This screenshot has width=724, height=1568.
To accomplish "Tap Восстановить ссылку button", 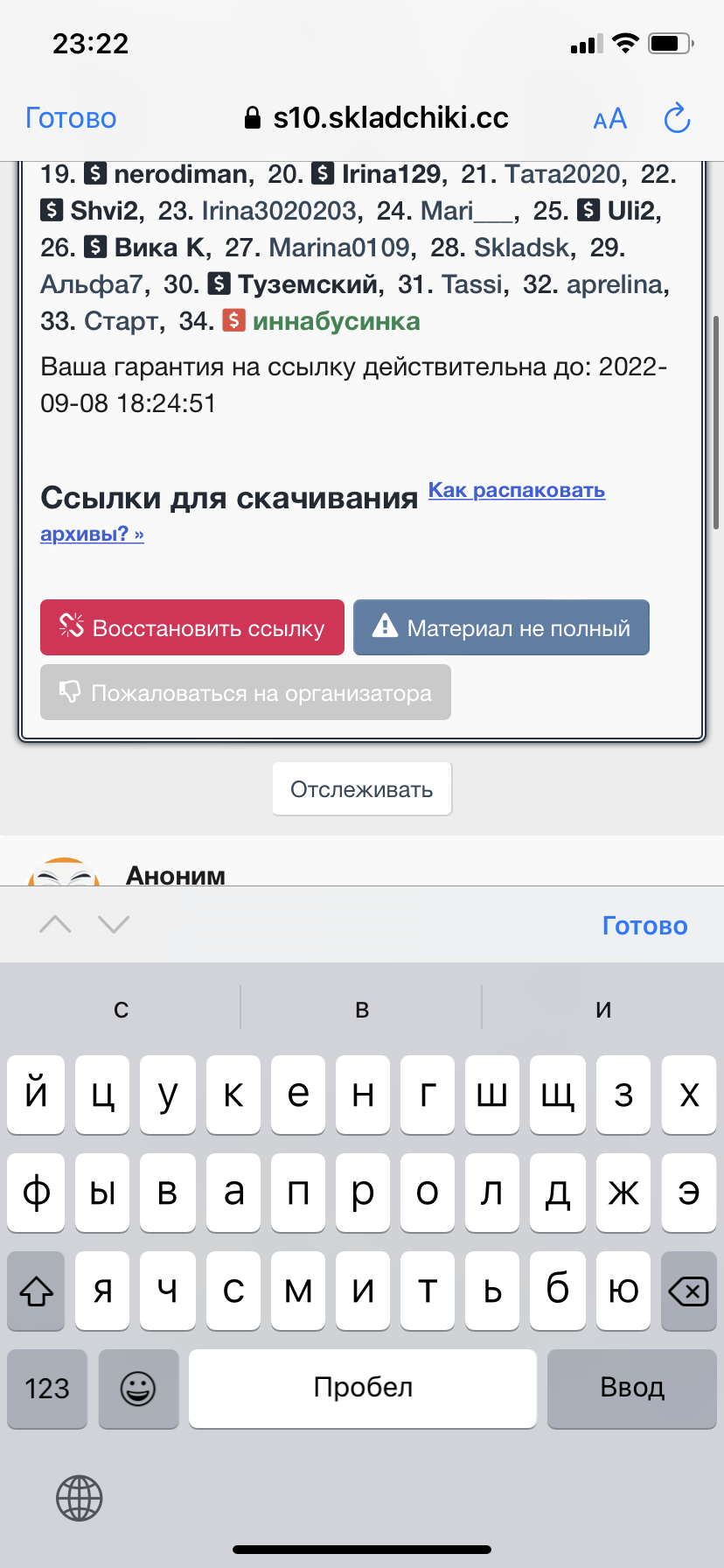I will (192, 627).
